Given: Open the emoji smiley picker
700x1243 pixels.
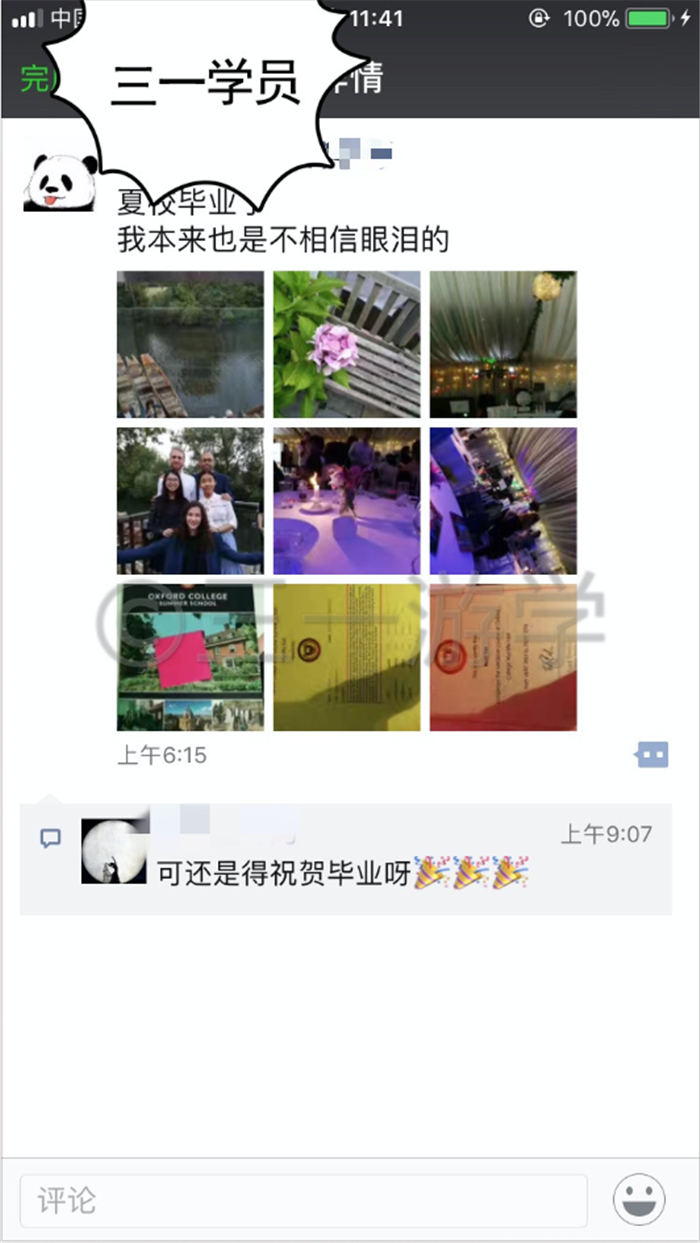Looking at the screenshot, I should (639, 1200).
